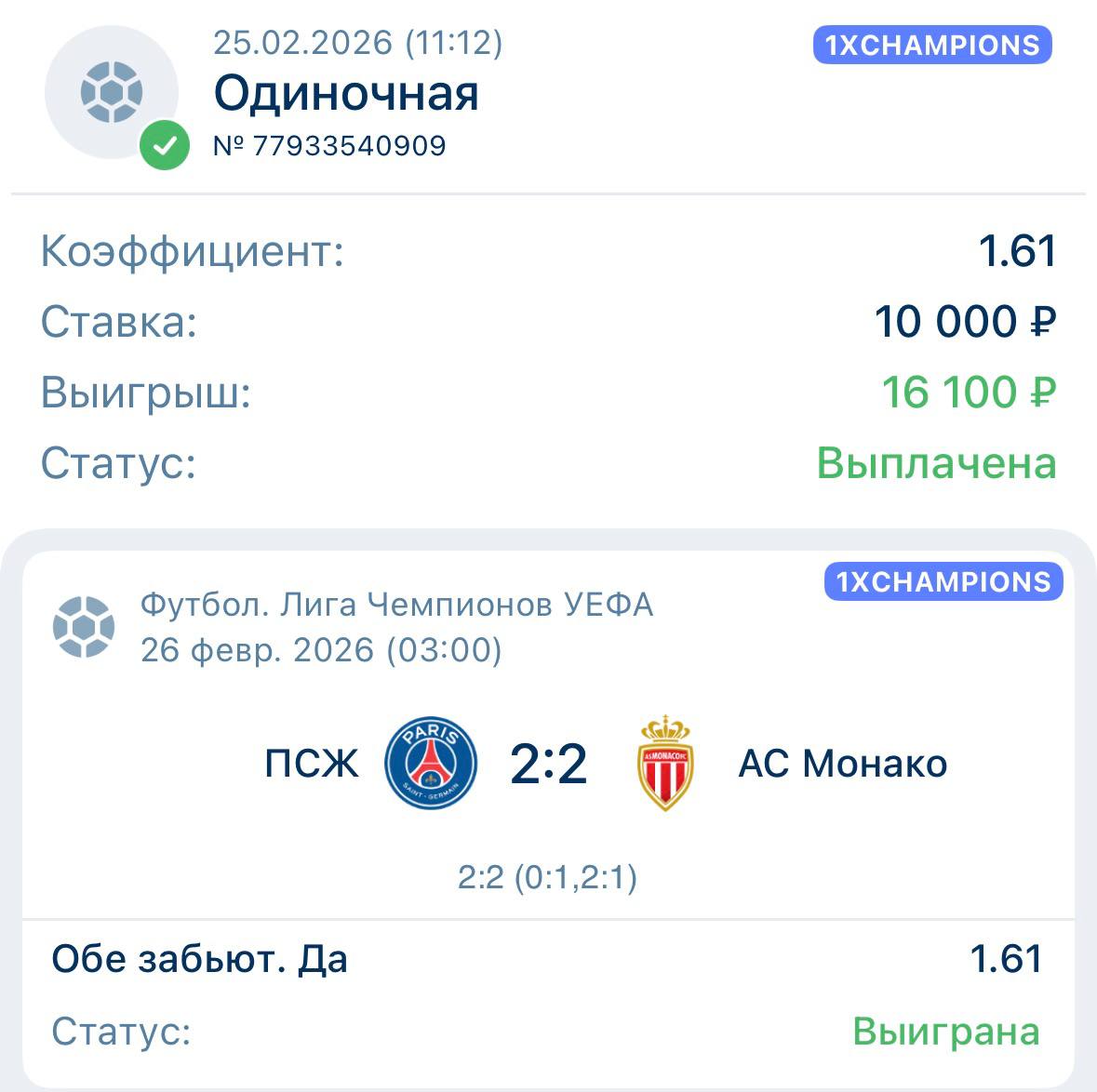Viewport: 1097px width, 1092px height.
Task: Tap the 1XCHAMPIONS badge beside the bet date
Action: pos(931,46)
